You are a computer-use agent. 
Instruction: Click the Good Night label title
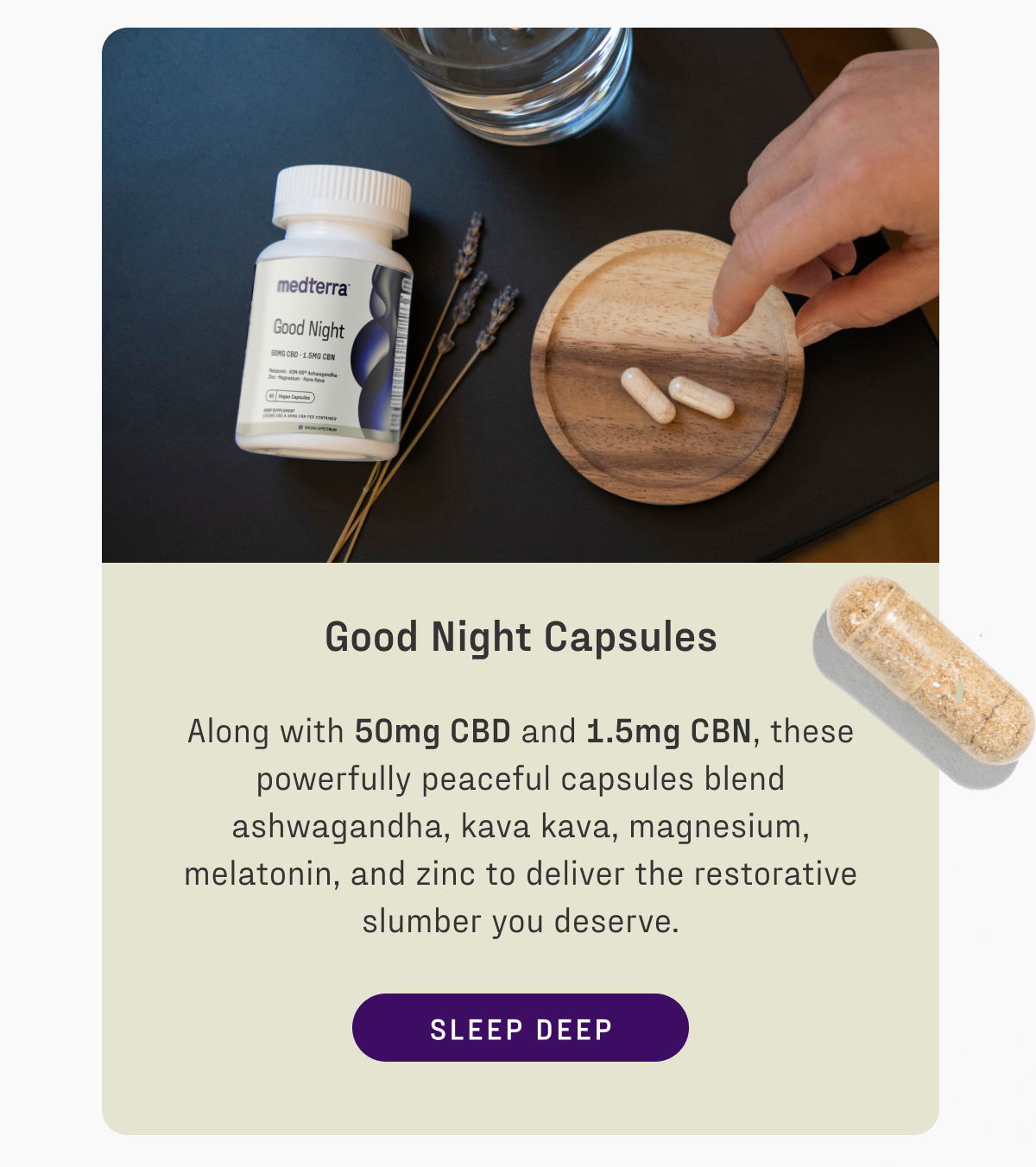(x=309, y=329)
